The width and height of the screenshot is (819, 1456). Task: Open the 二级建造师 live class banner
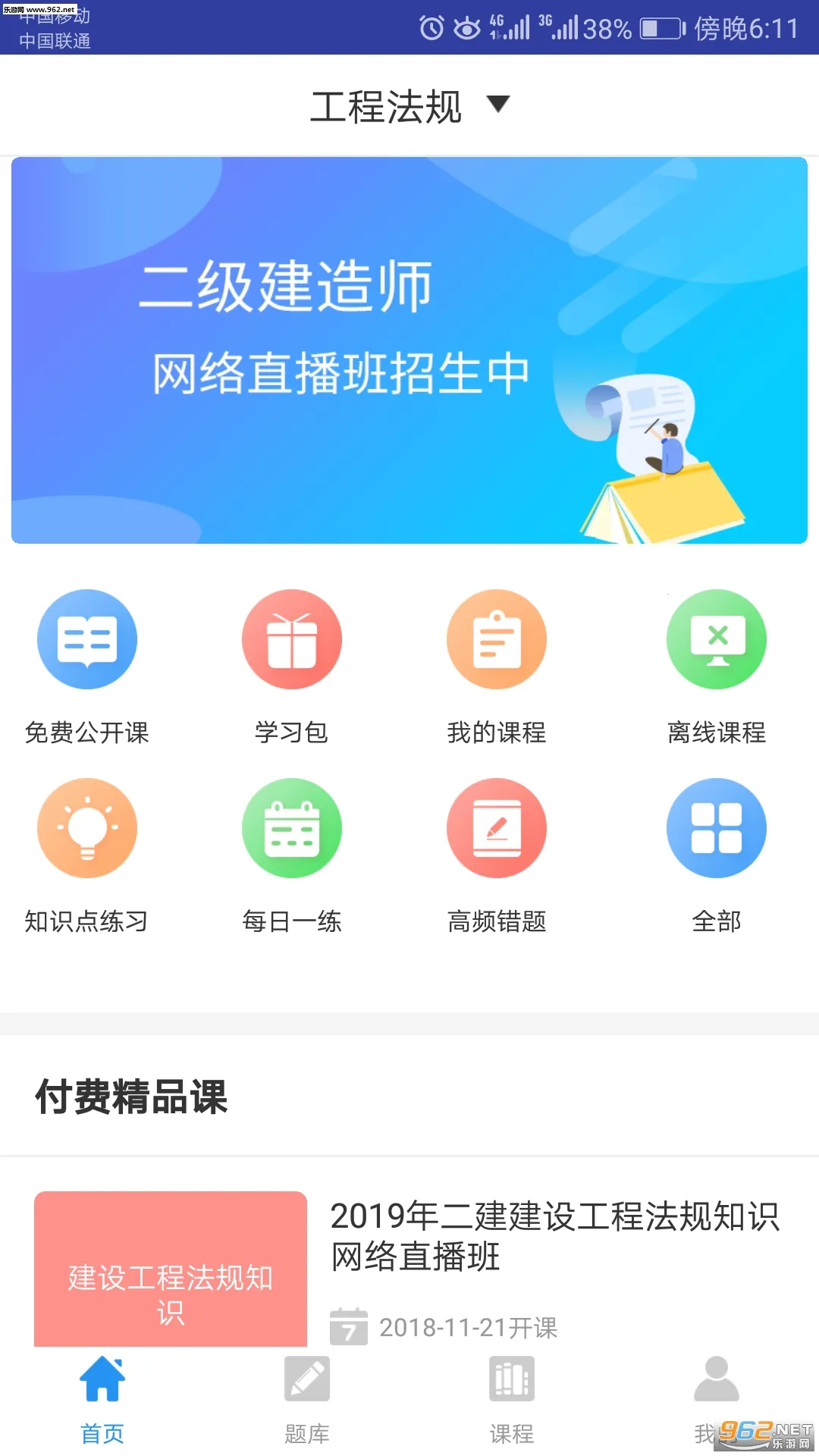(x=409, y=350)
